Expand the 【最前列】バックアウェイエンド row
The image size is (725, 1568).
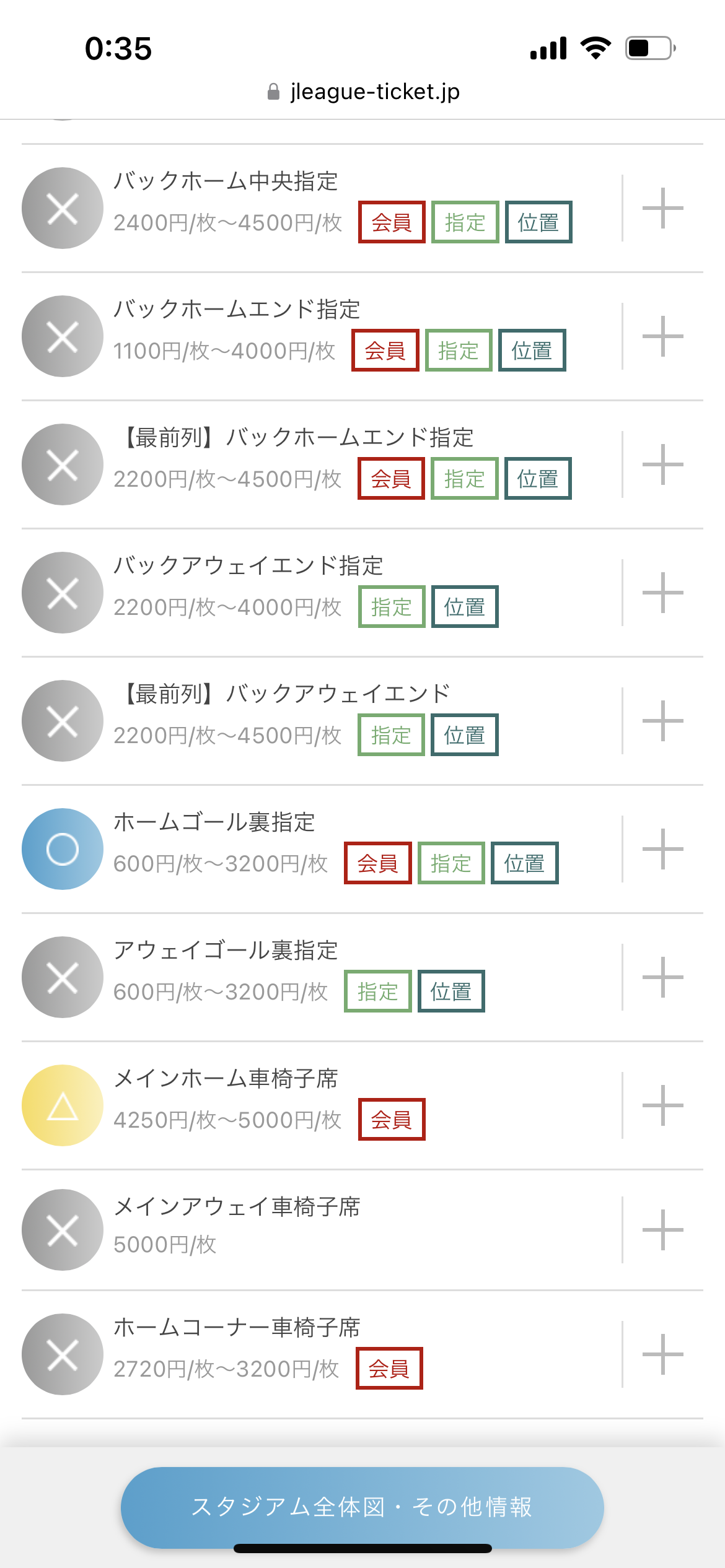click(x=662, y=721)
